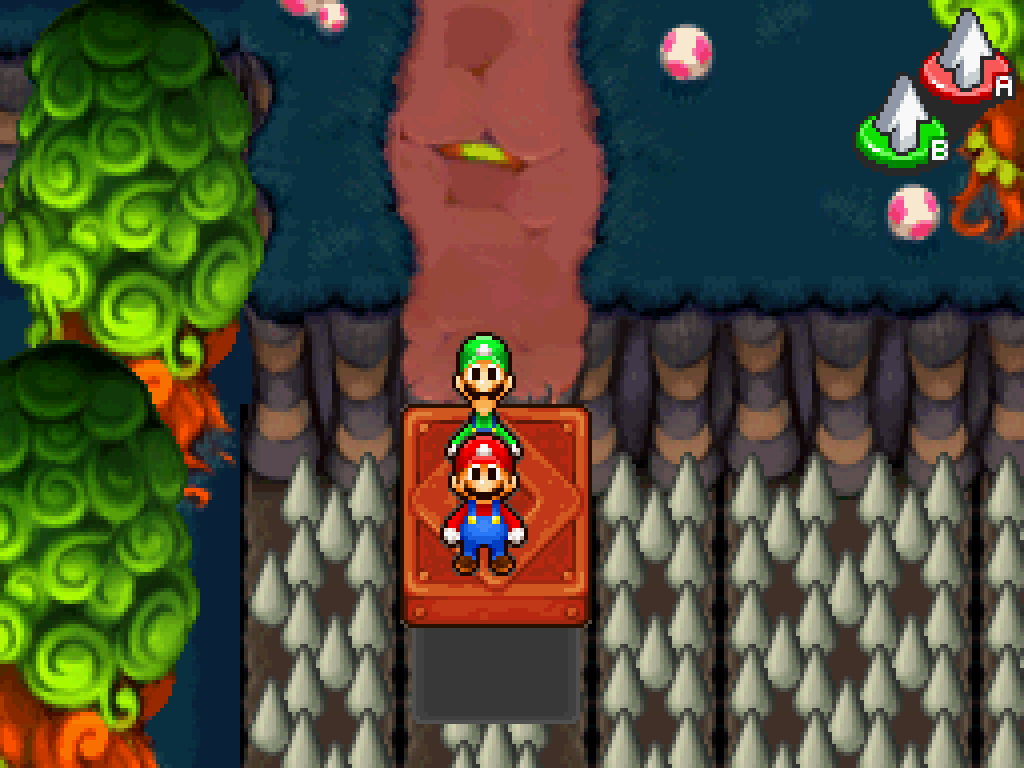Tap the green B jump action icon
The width and height of the screenshot is (1024, 768).
903,122
